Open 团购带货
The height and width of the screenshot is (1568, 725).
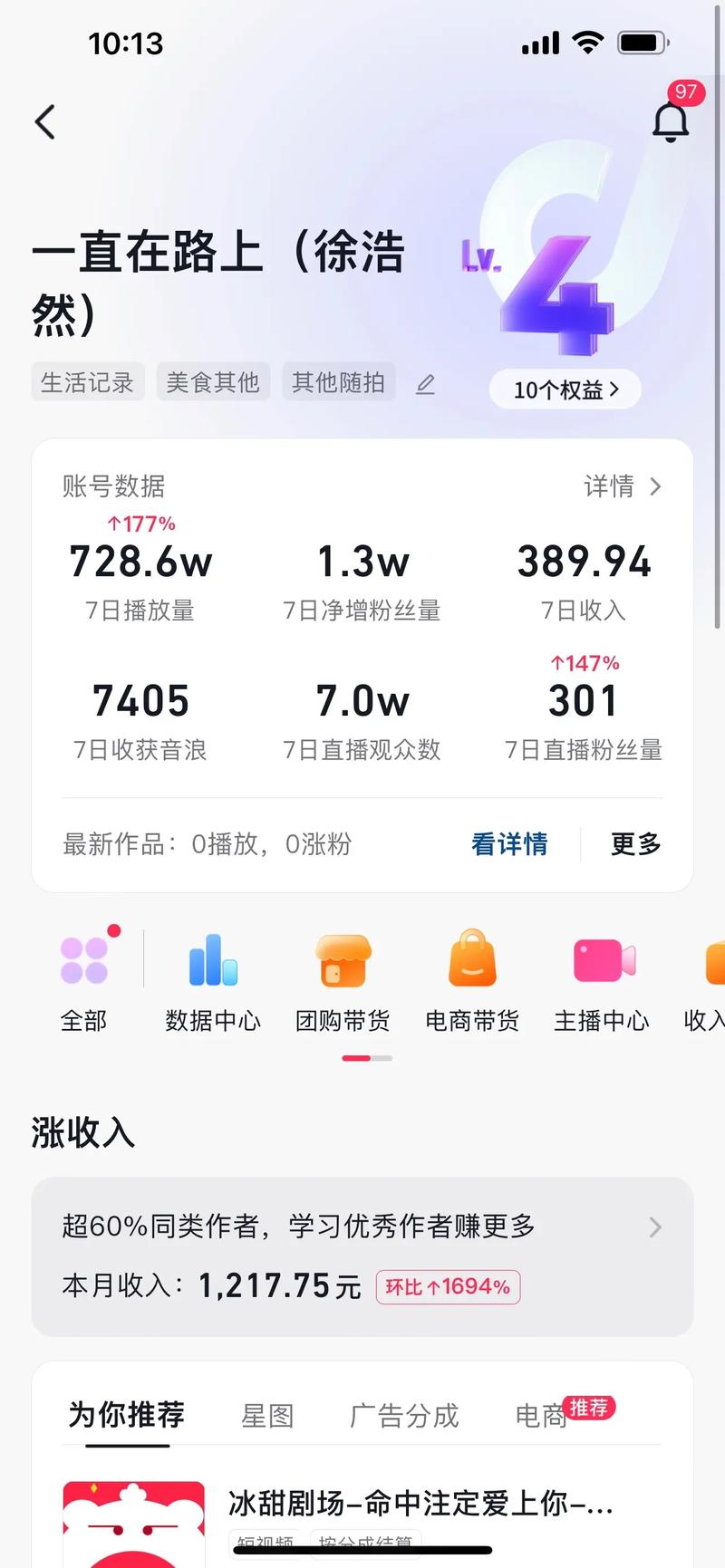[x=343, y=979]
